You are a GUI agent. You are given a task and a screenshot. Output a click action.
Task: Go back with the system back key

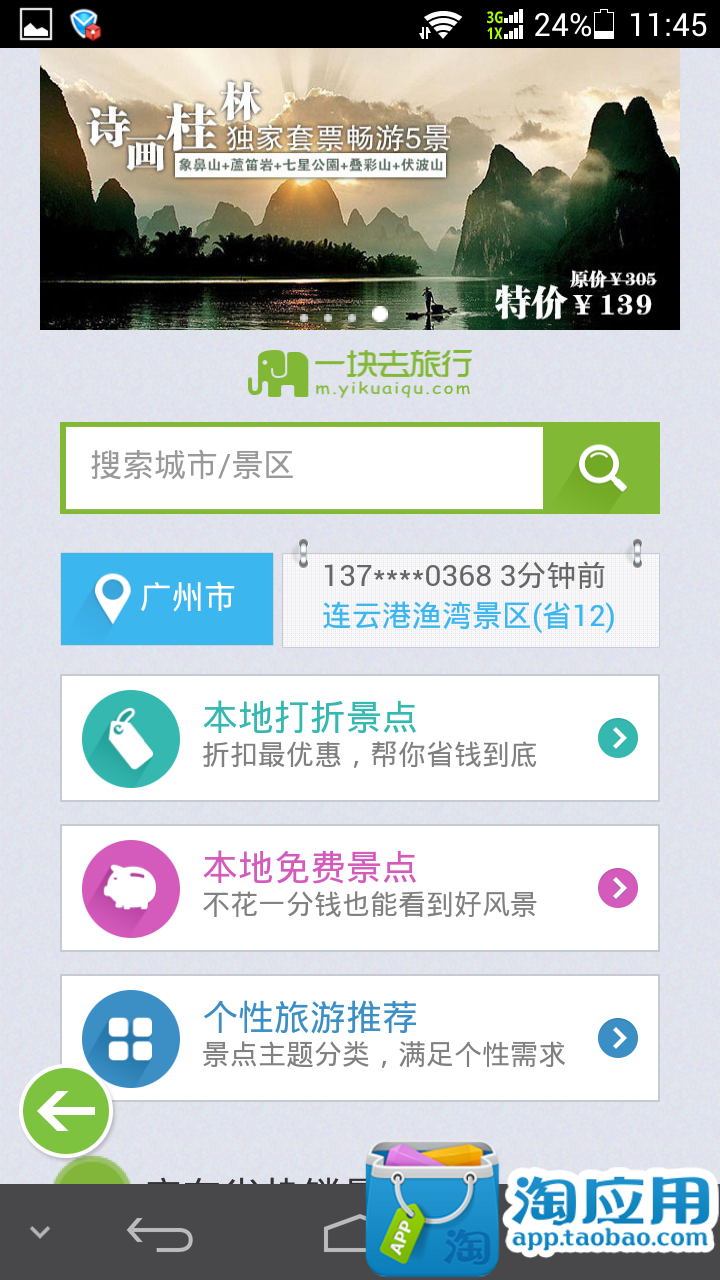coord(160,1234)
